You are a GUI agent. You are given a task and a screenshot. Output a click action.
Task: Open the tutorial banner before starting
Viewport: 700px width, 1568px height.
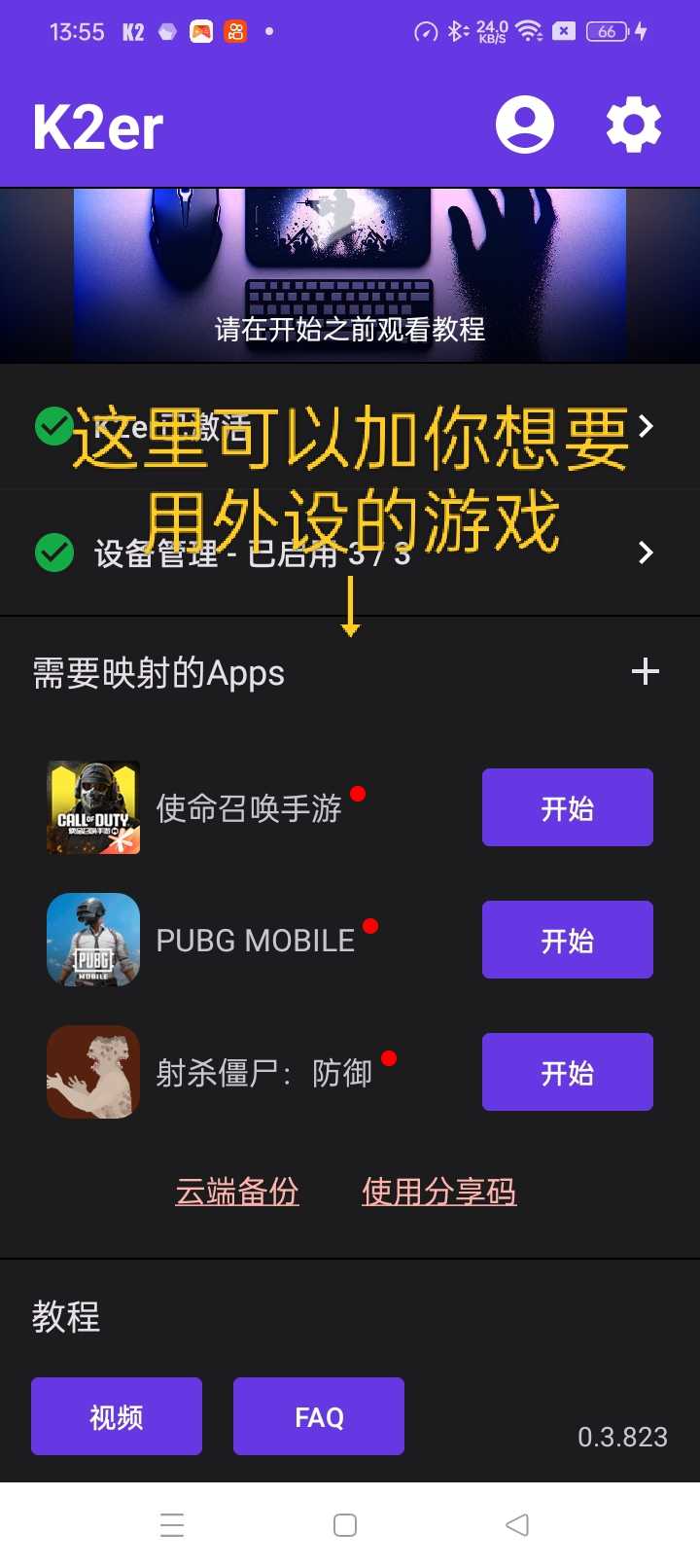pyautogui.click(x=350, y=276)
